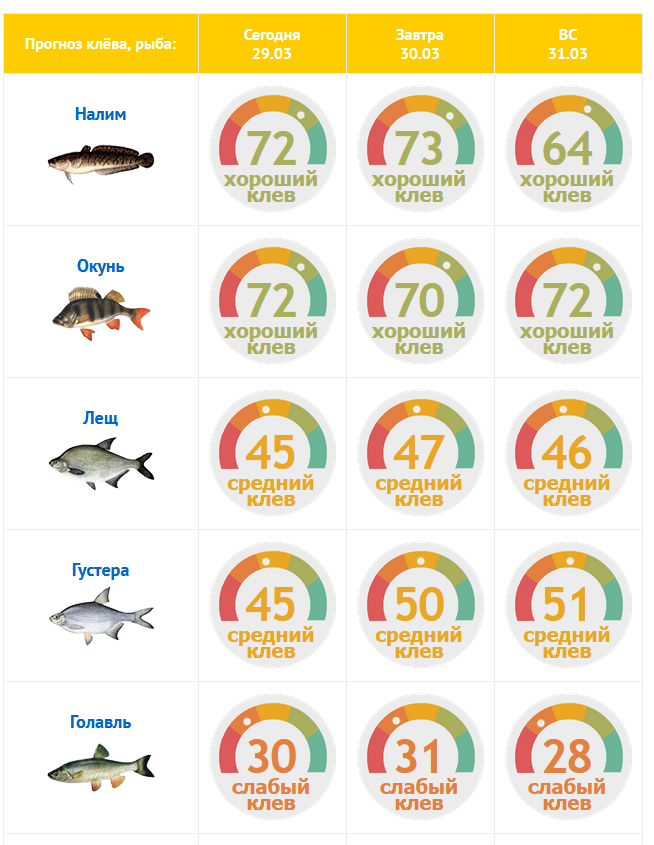Open the Окунь fish link
654x845 pixels.
point(100,266)
